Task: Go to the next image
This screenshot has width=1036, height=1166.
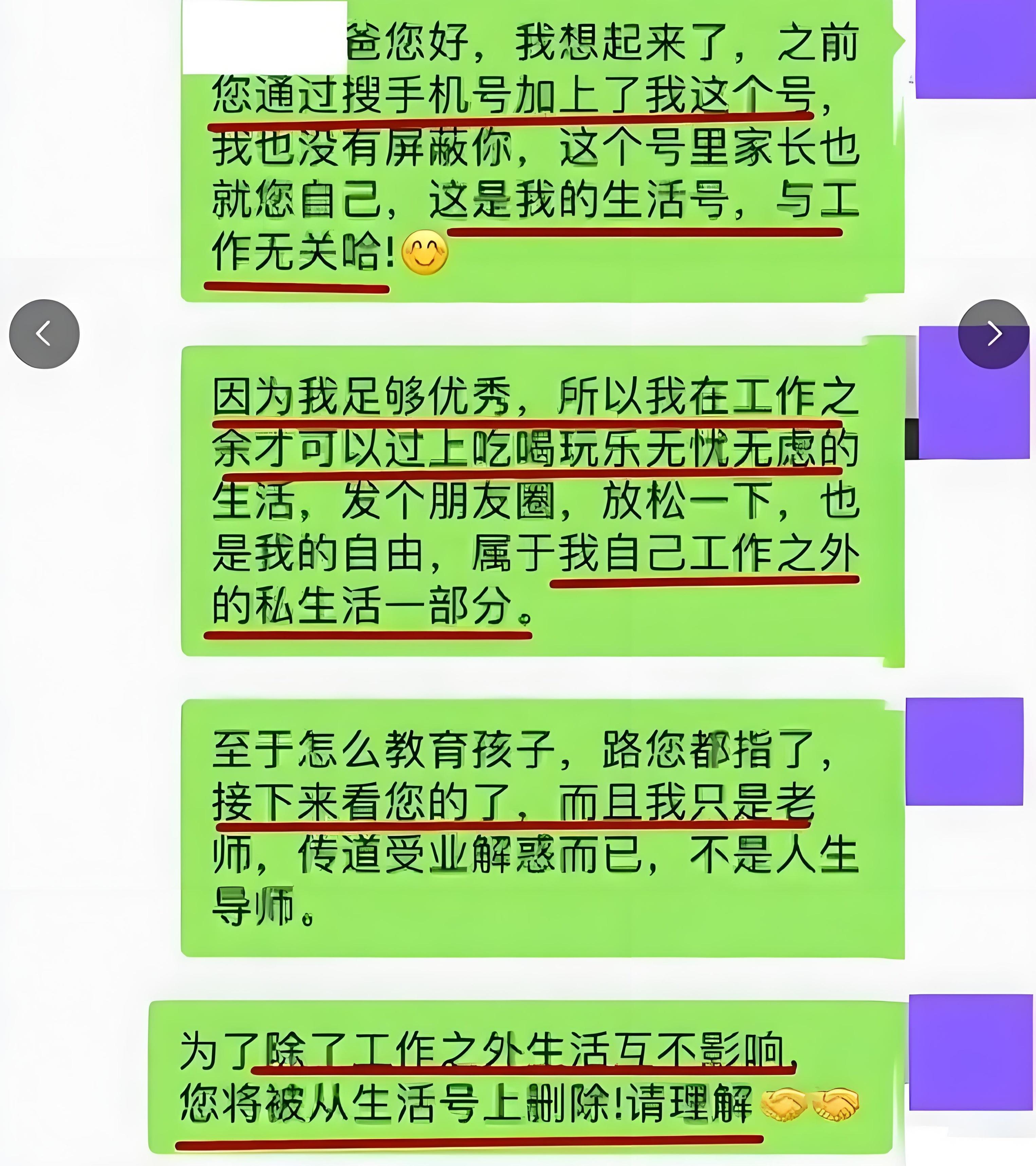Action: coord(993,334)
